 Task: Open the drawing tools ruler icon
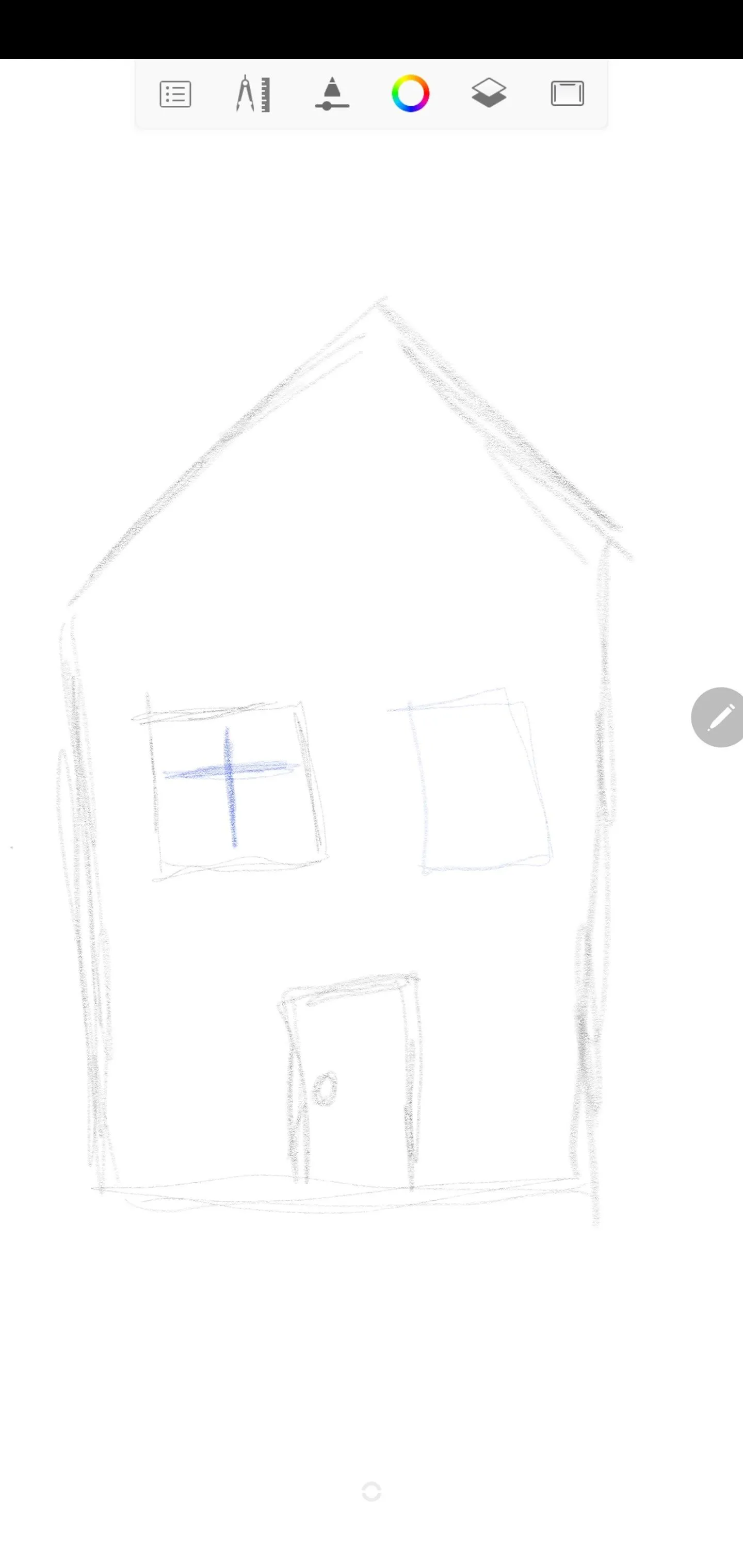point(253,94)
